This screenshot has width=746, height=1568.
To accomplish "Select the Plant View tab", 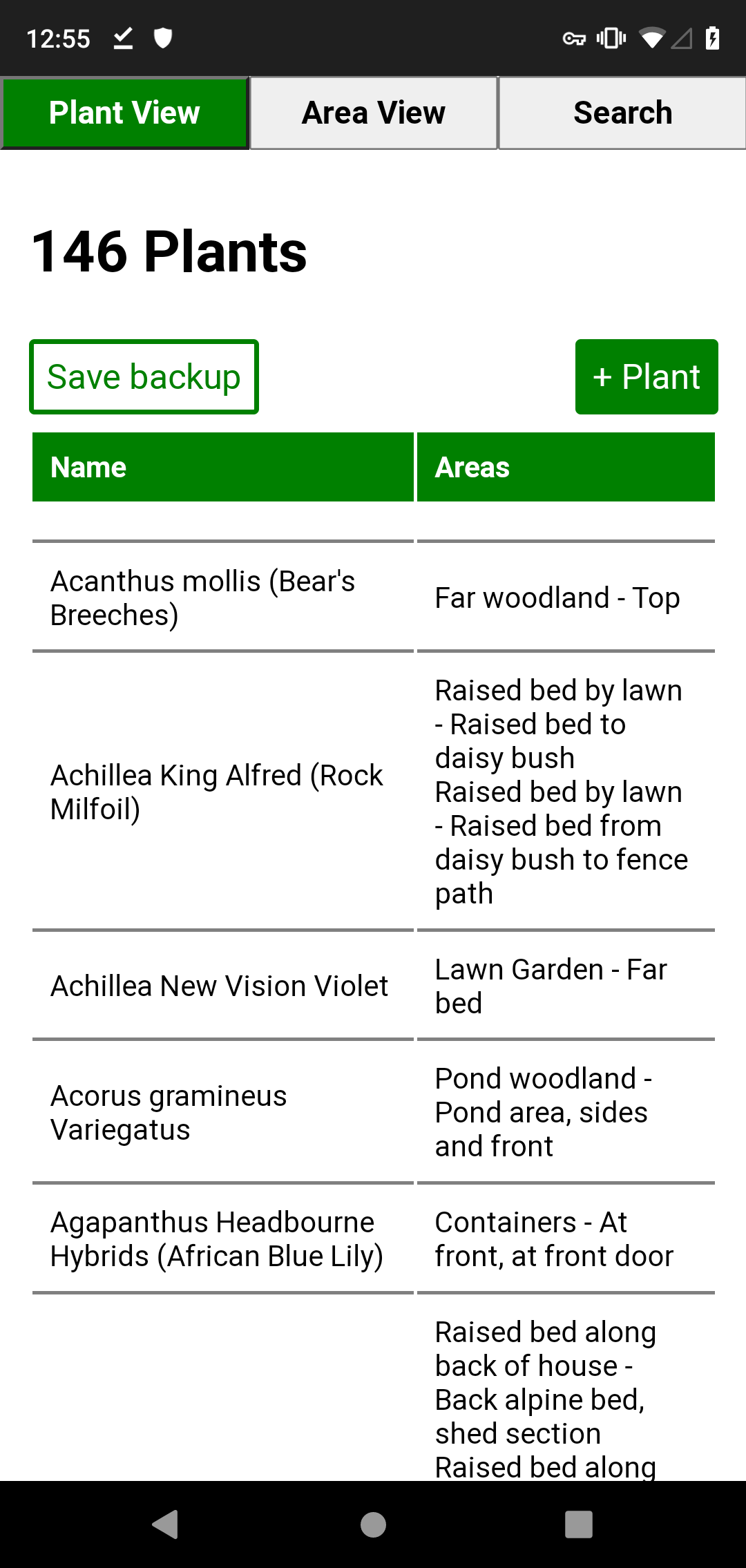I will point(124,113).
